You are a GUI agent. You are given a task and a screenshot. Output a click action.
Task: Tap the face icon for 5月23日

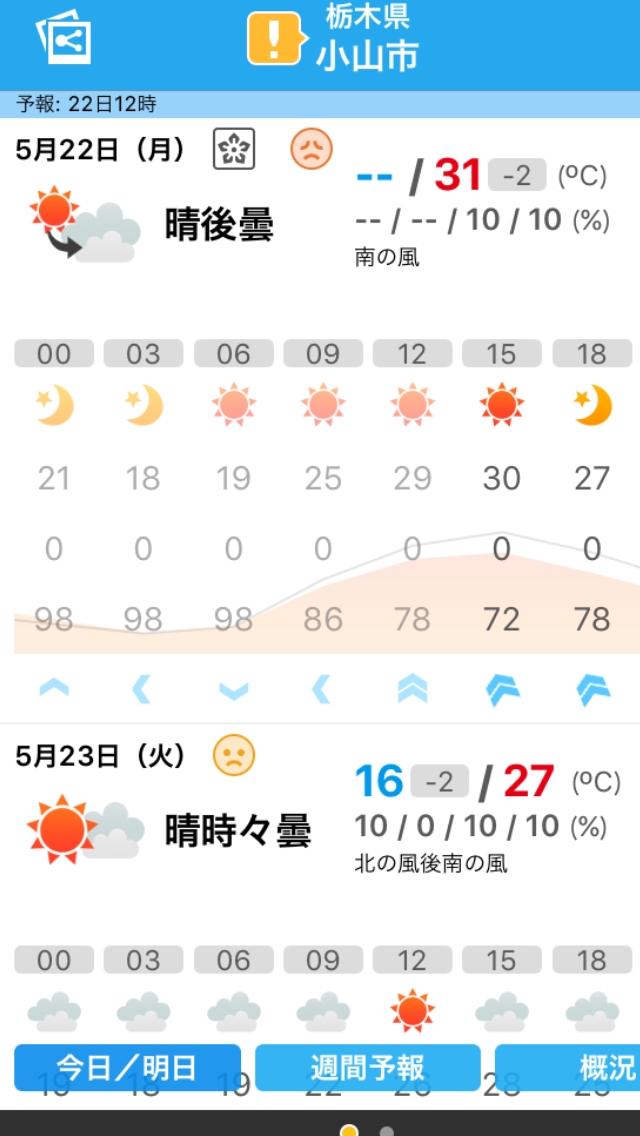point(234,755)
